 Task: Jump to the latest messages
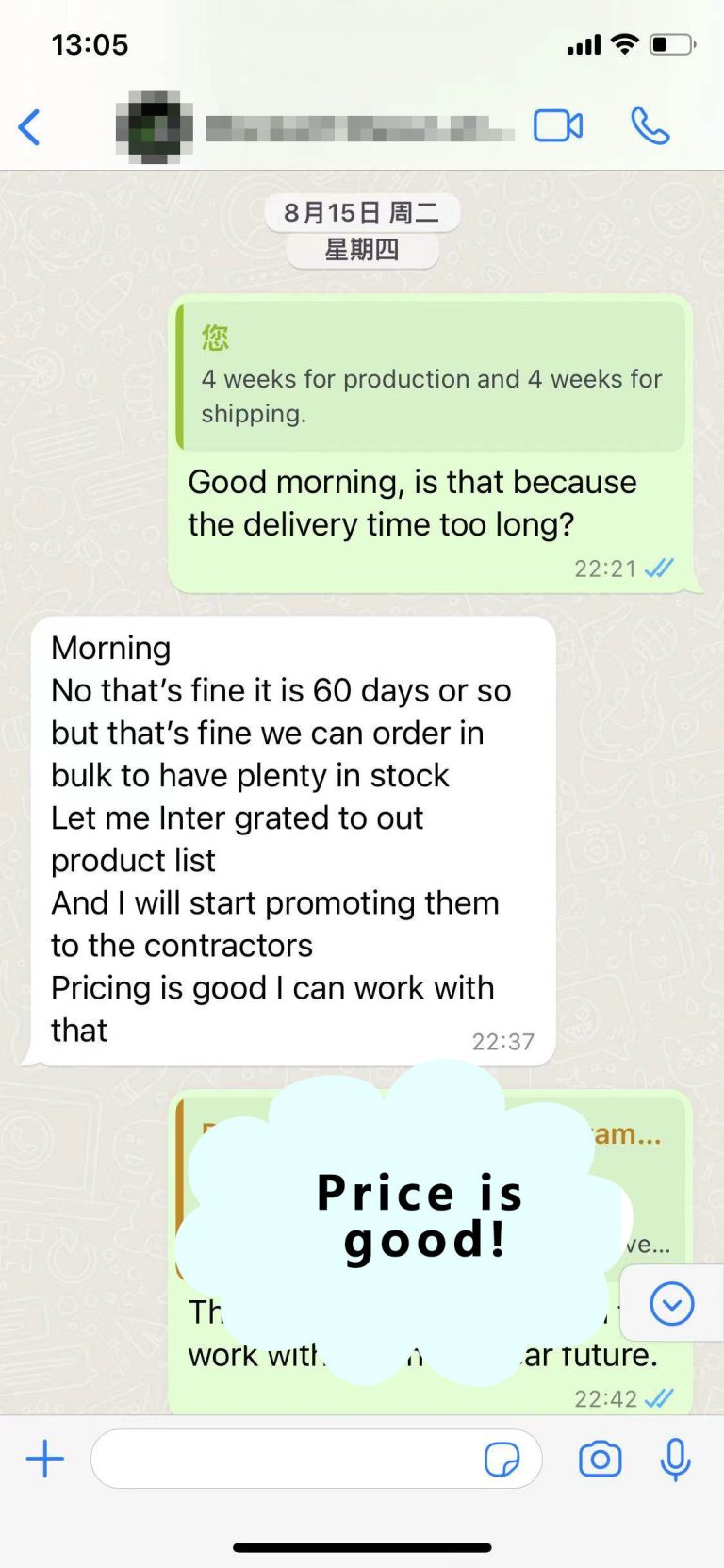[x=671, y=1304]
